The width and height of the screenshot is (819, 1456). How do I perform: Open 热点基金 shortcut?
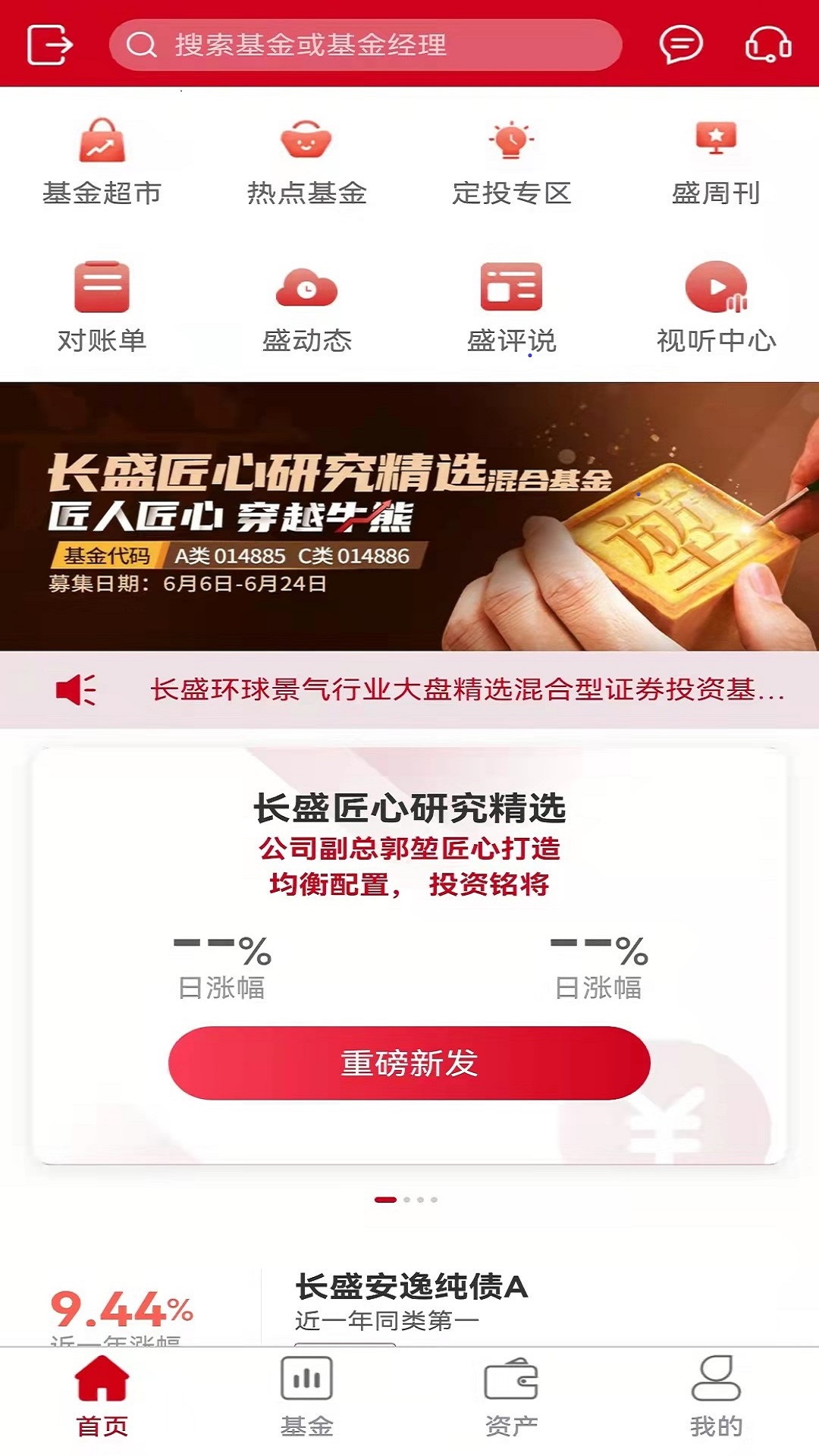pos(307,162)
